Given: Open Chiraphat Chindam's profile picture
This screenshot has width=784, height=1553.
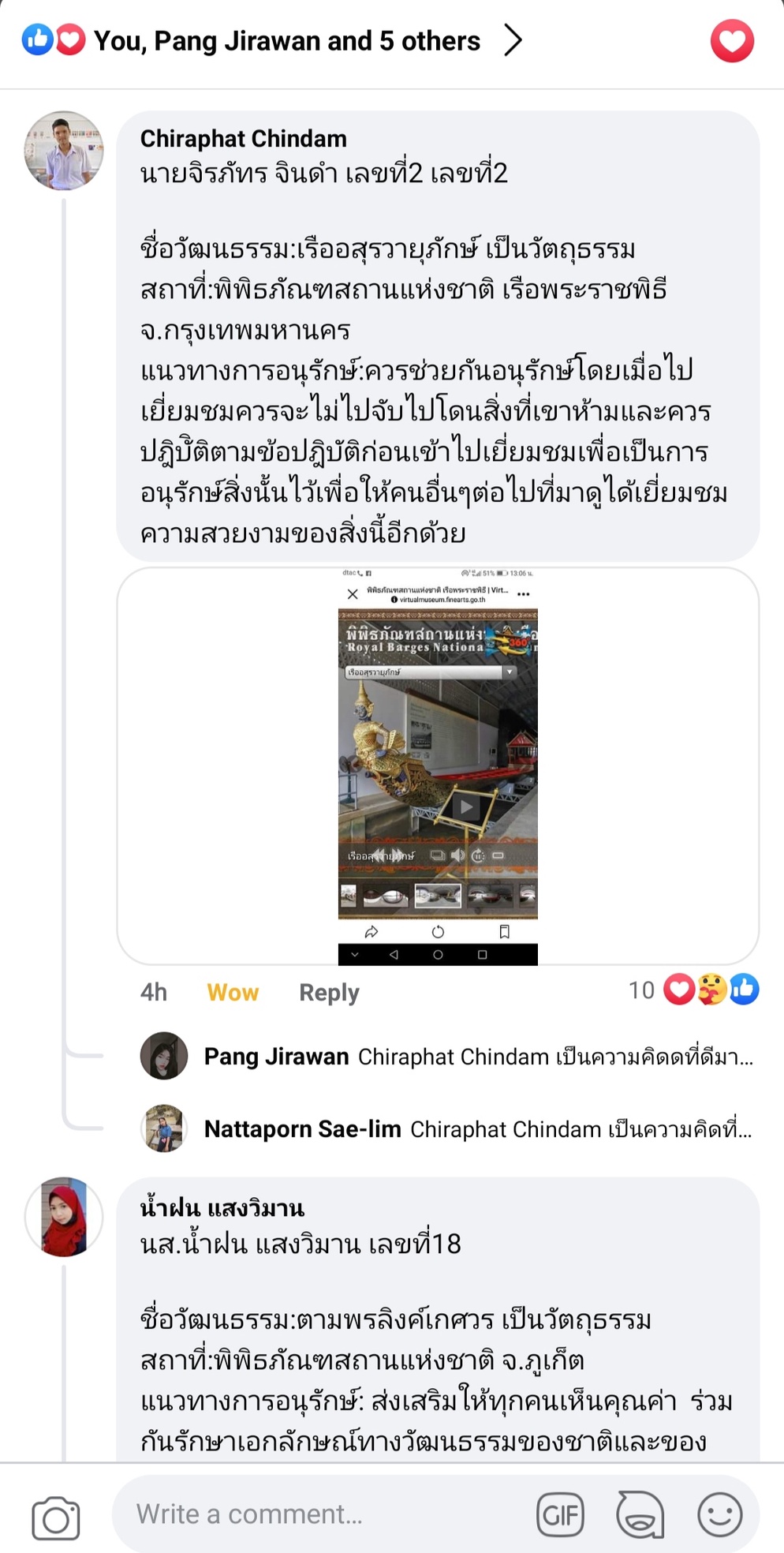Looking at the screenshot, I should [64, 151].
